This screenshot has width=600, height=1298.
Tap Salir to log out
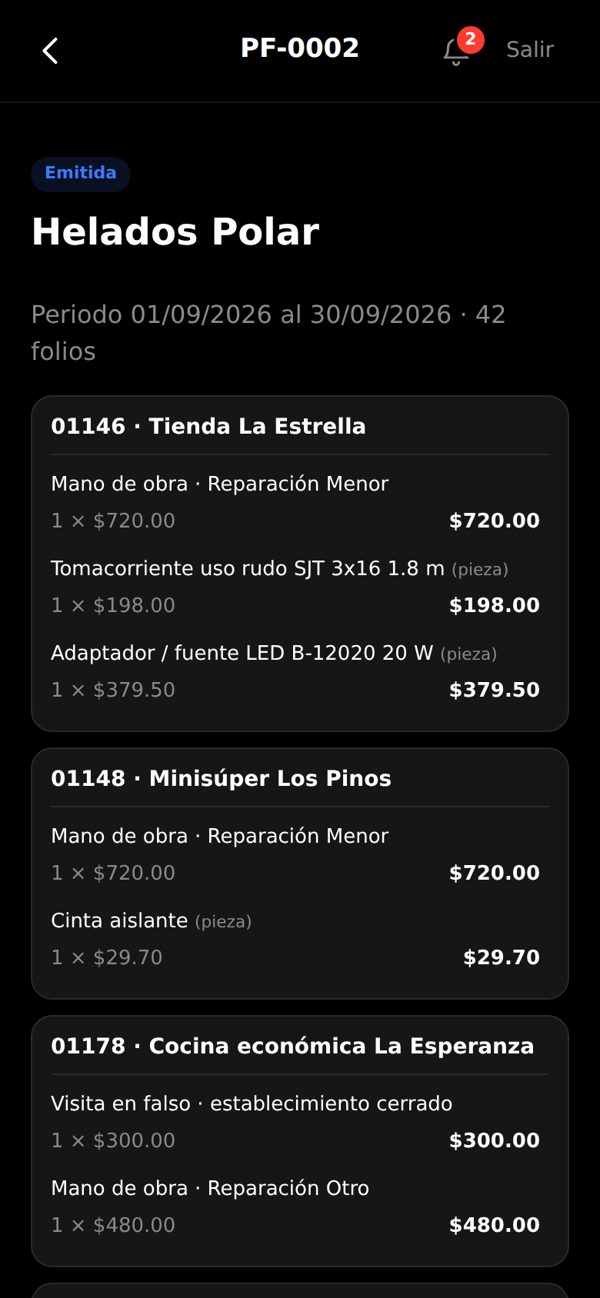(530, 49)
